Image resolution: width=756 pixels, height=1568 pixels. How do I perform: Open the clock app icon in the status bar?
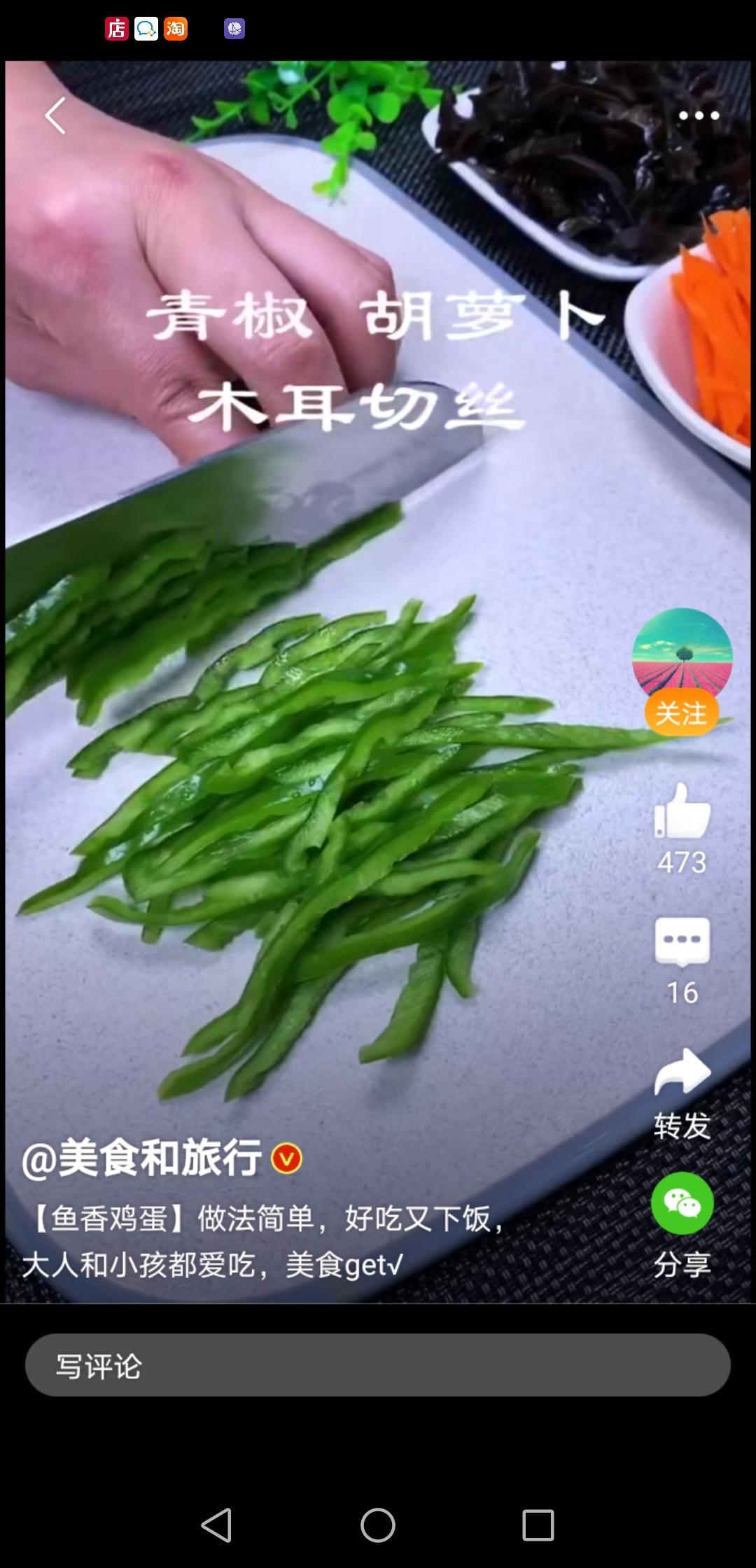[x=234, y=27]
